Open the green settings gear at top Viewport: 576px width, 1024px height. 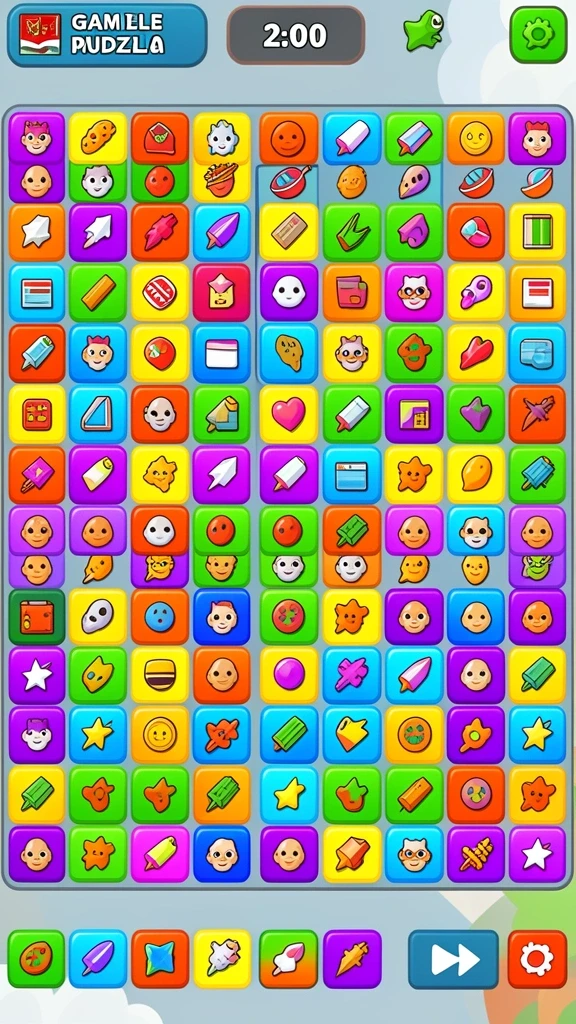point(538,35)
